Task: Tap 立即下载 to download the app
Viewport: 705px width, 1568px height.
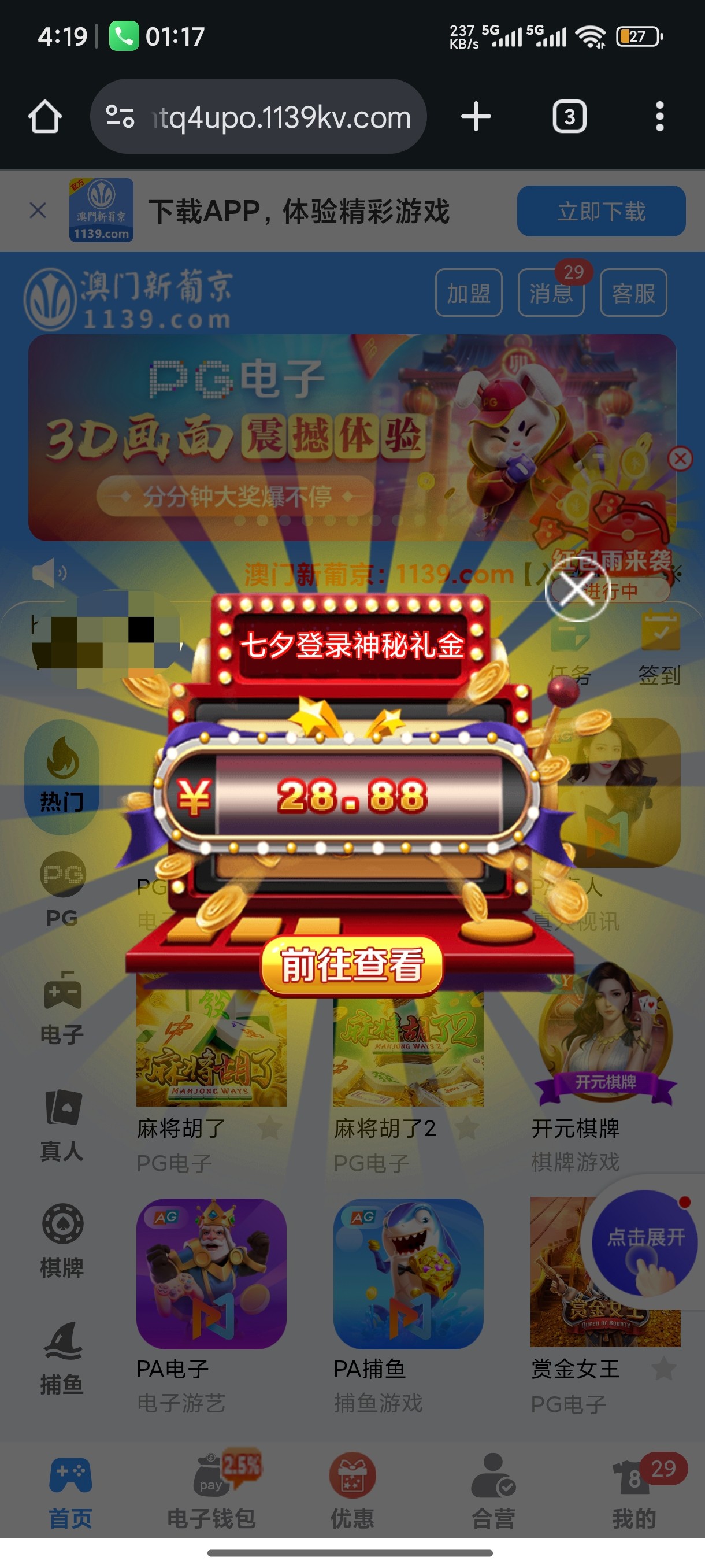Action: click(x=600, y=211)
